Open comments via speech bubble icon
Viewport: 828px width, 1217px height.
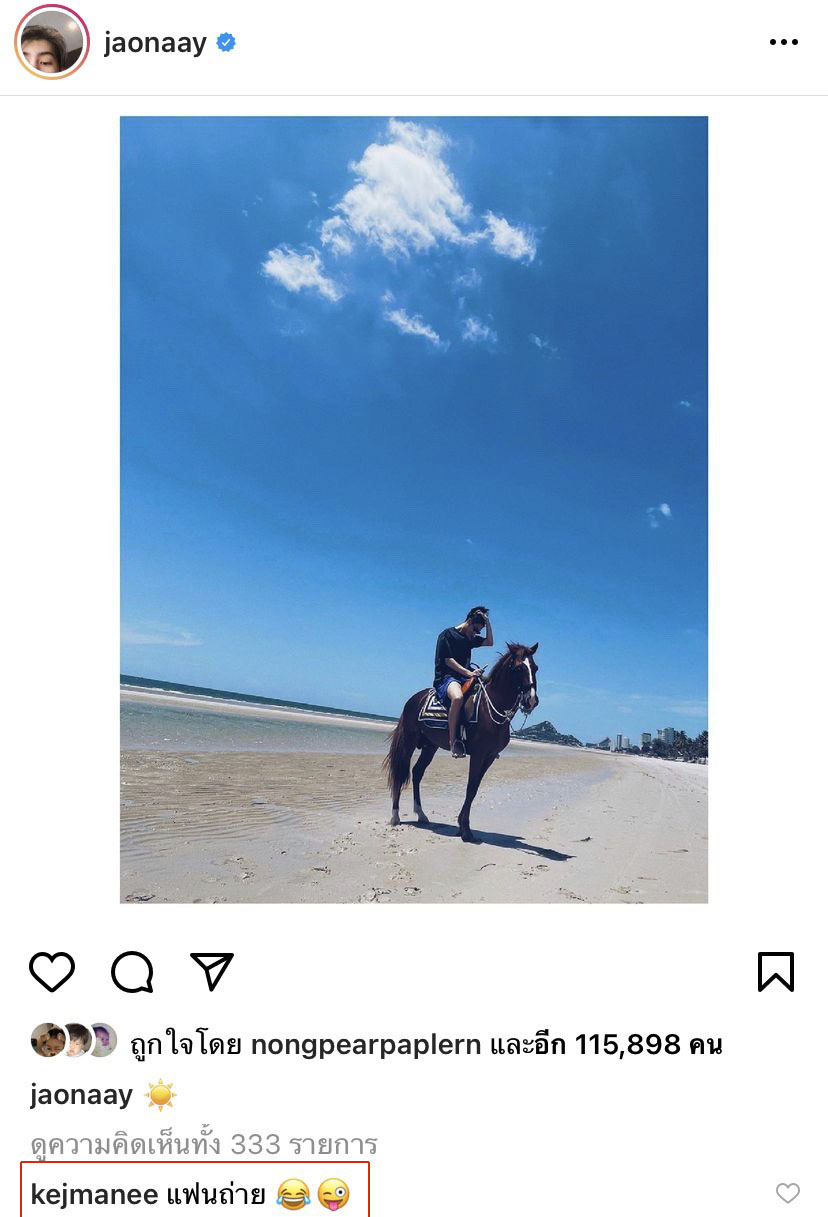pyautogui.click(x=132, y=971)
